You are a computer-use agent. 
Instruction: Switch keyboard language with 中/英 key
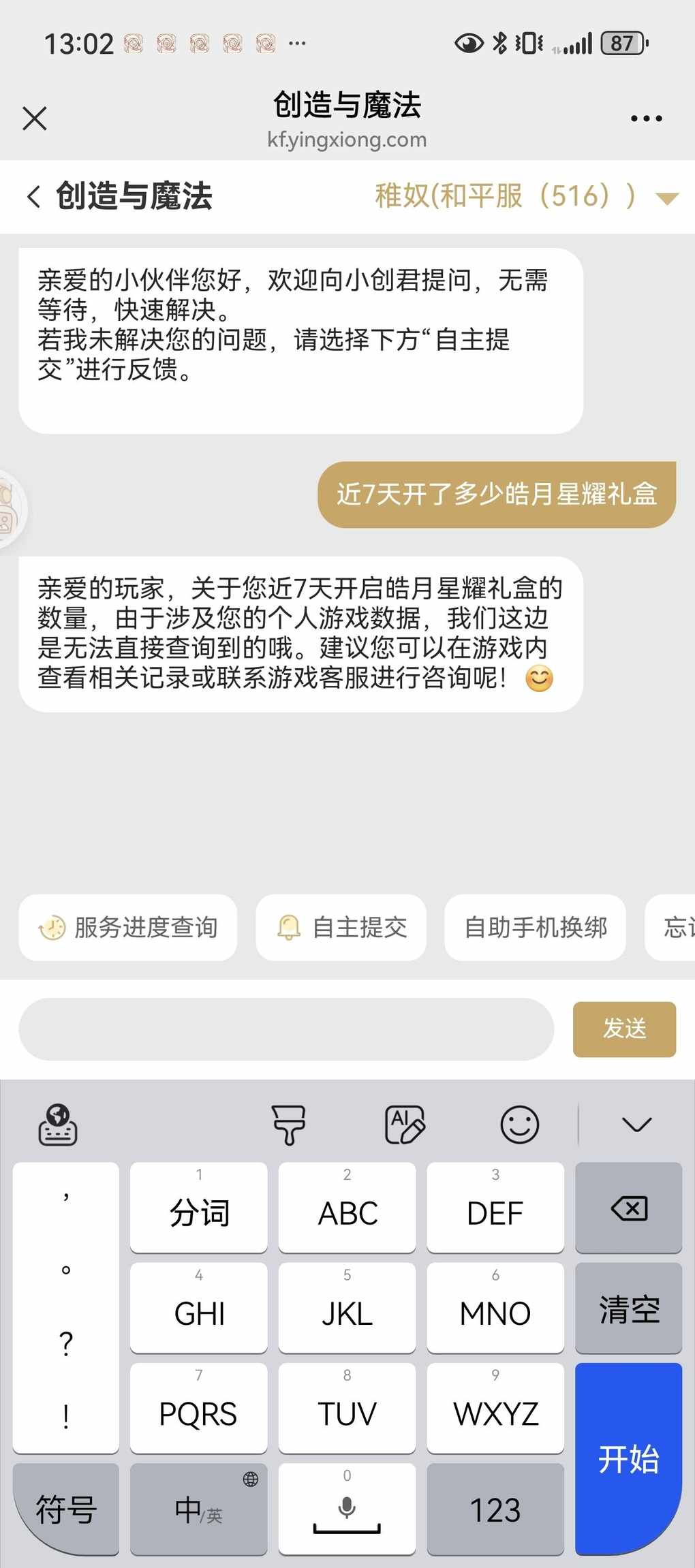[x=198, y=1509]
